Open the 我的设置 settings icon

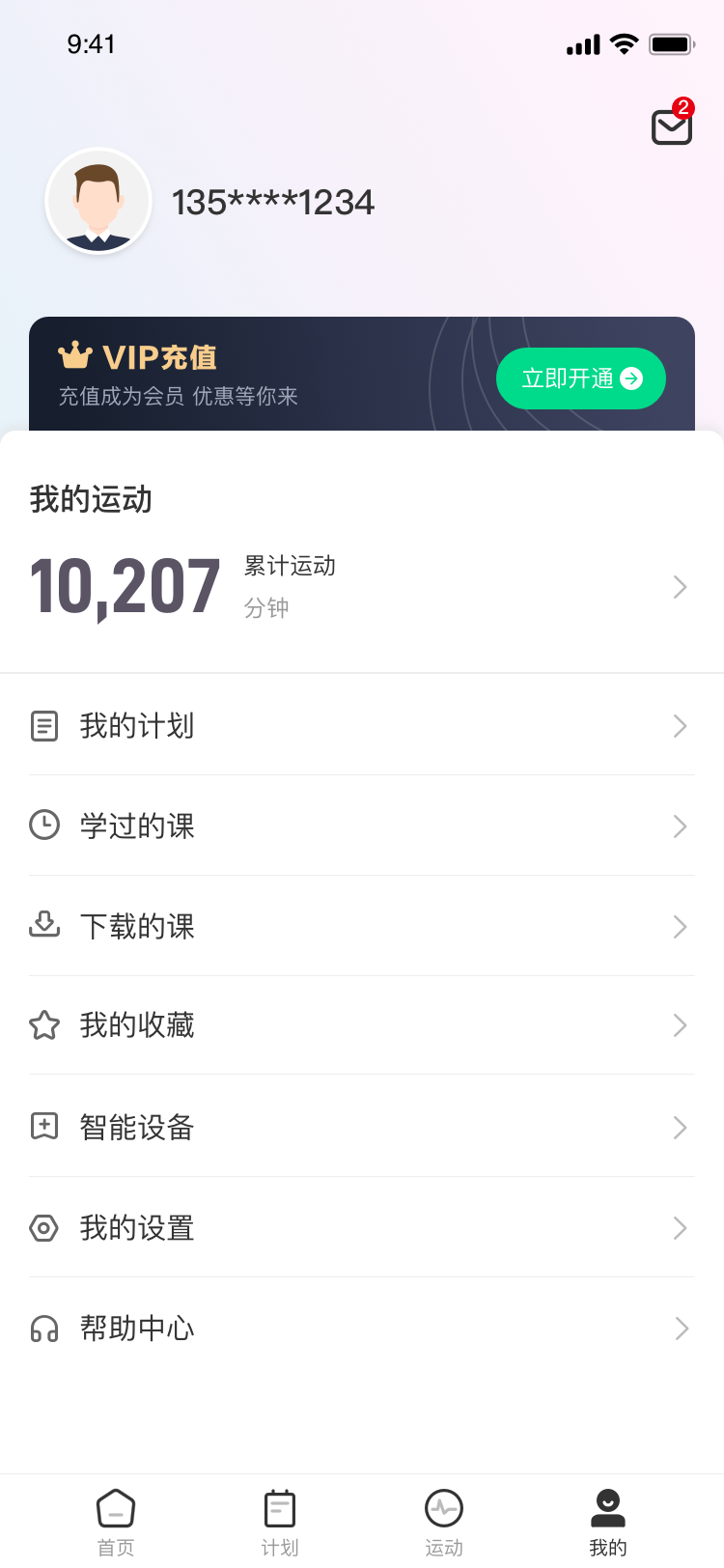click(x=44, y=1227)
